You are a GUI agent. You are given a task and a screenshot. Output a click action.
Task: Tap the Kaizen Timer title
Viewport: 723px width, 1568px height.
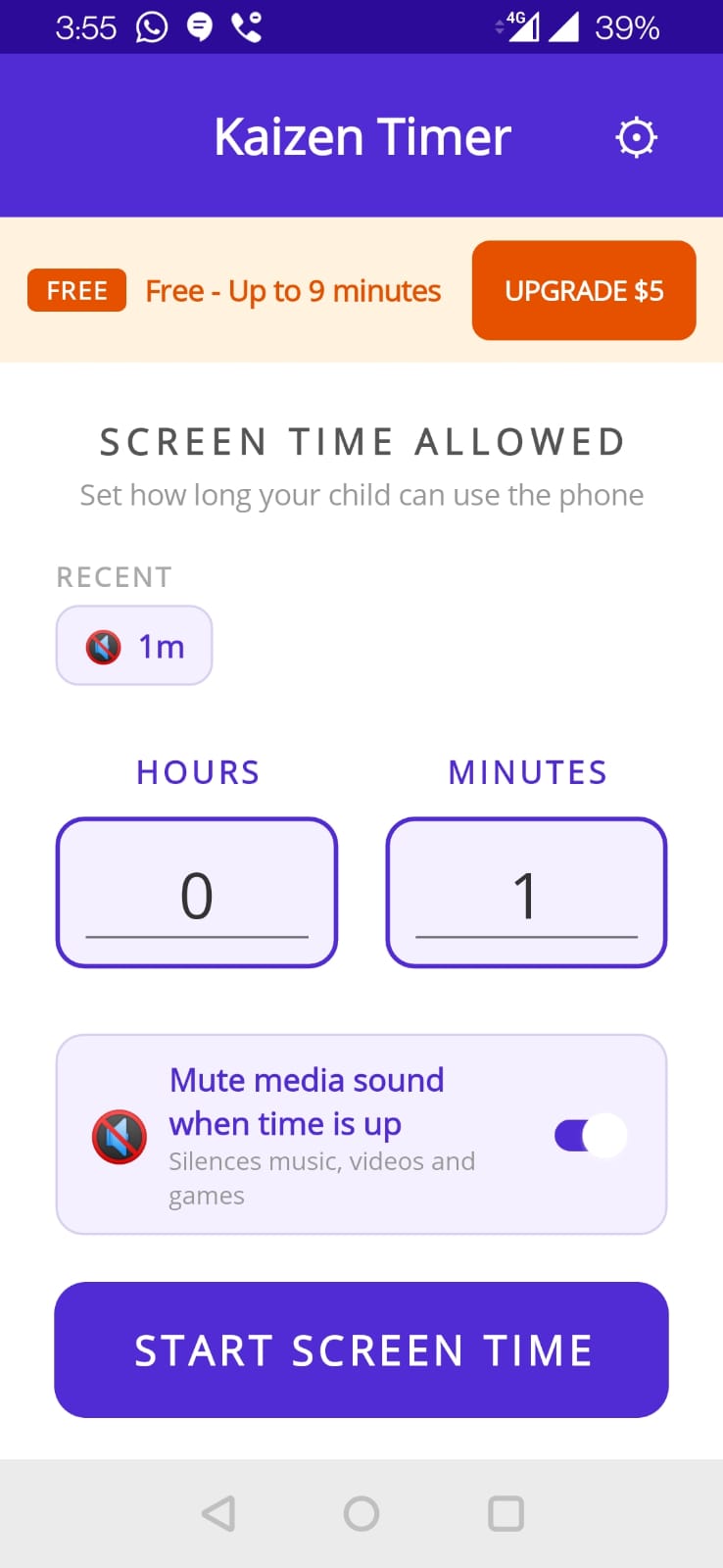tap(361, 136)
